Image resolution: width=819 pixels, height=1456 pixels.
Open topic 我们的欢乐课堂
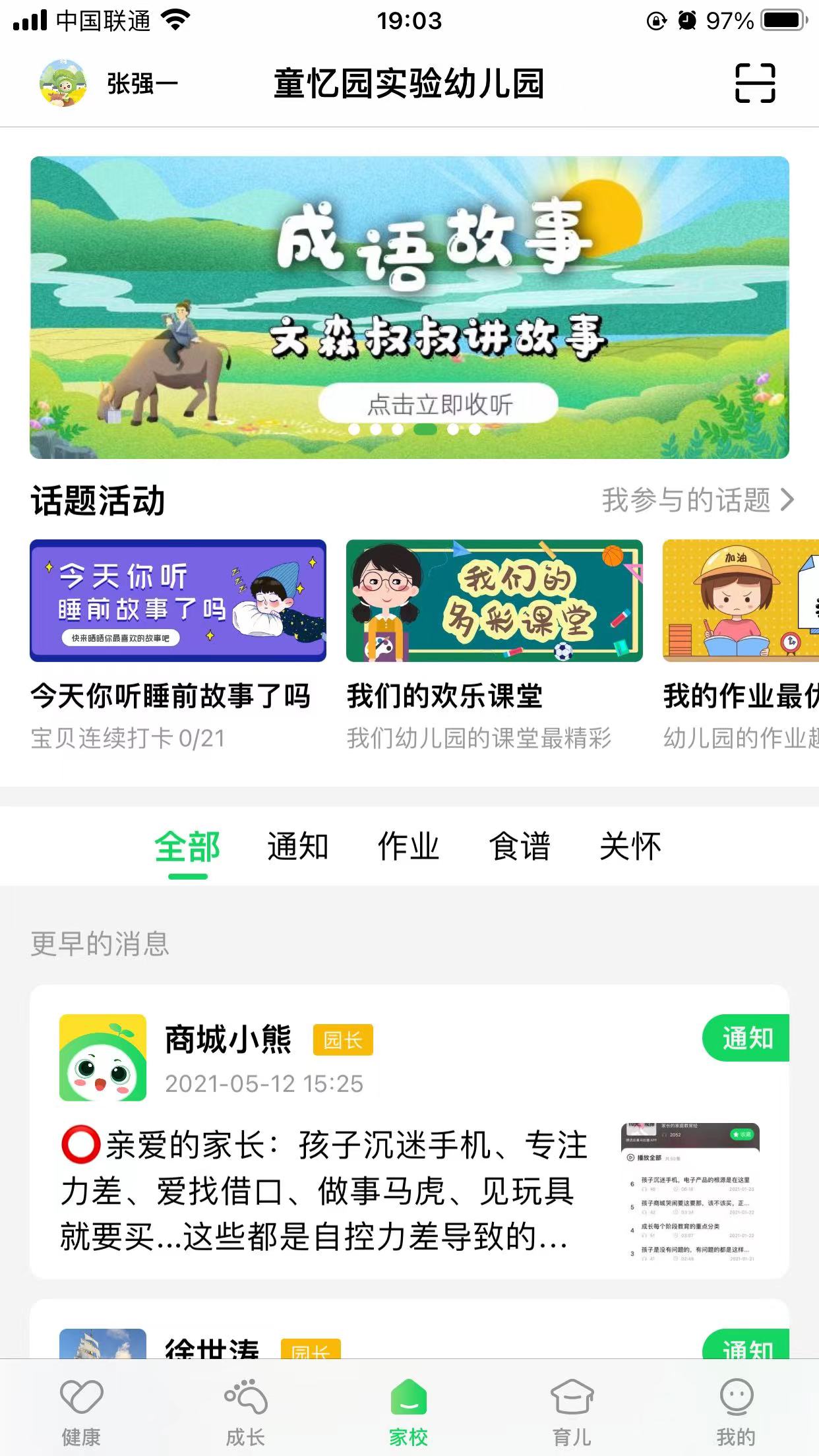pos(494,601)
